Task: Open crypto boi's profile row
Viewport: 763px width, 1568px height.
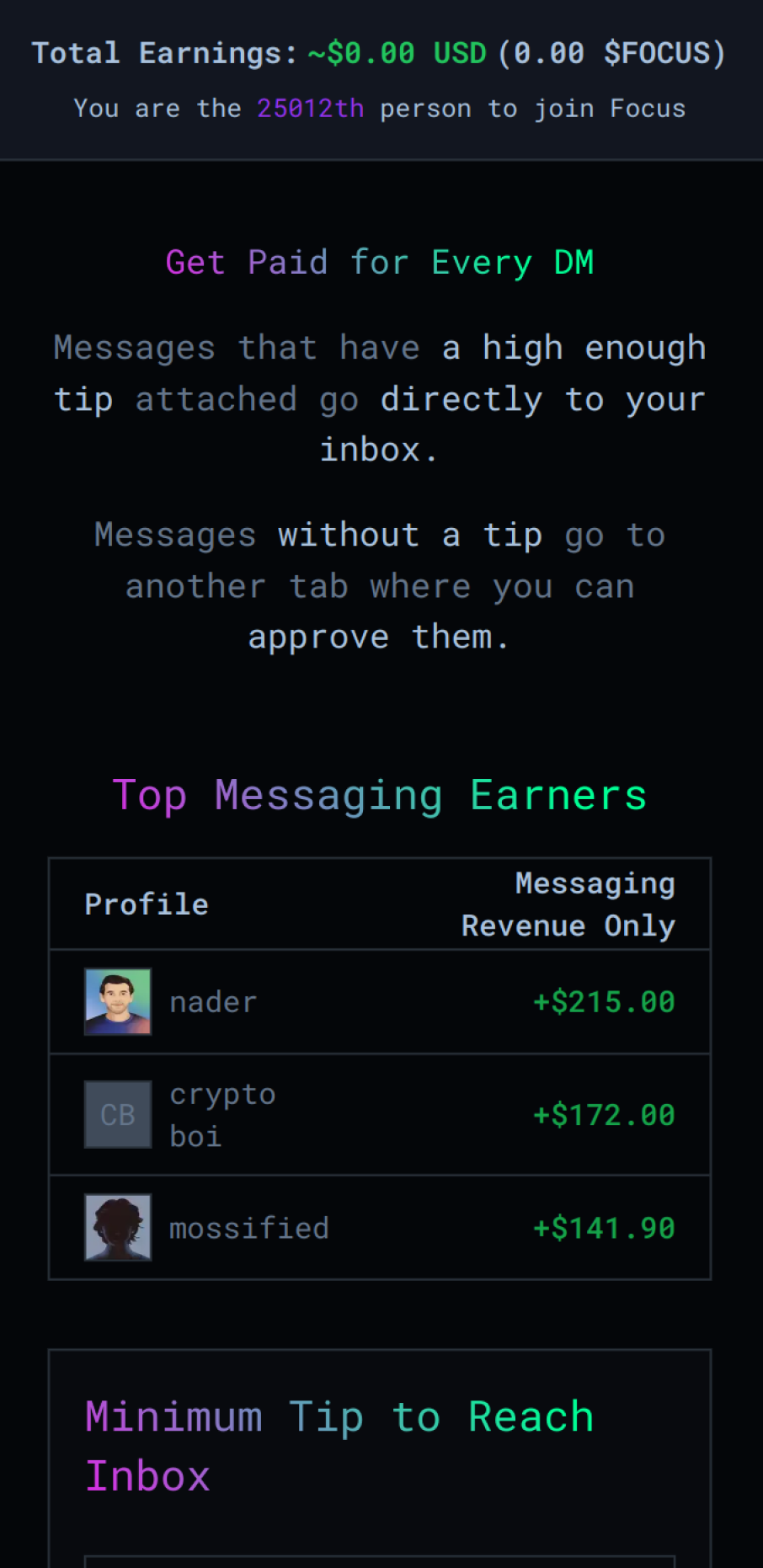Action: [x=221, y=1114]
